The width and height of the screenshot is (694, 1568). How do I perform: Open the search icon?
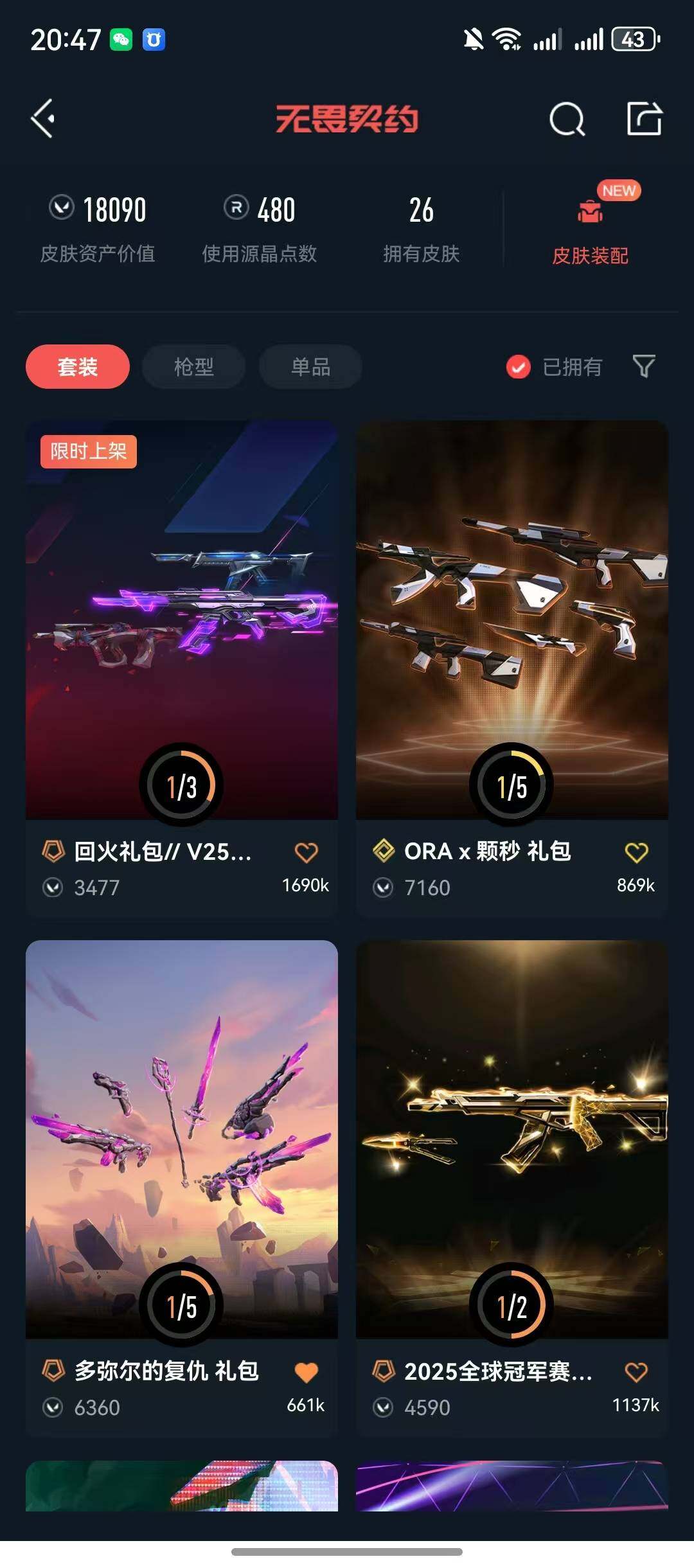(x=567, y=120)
